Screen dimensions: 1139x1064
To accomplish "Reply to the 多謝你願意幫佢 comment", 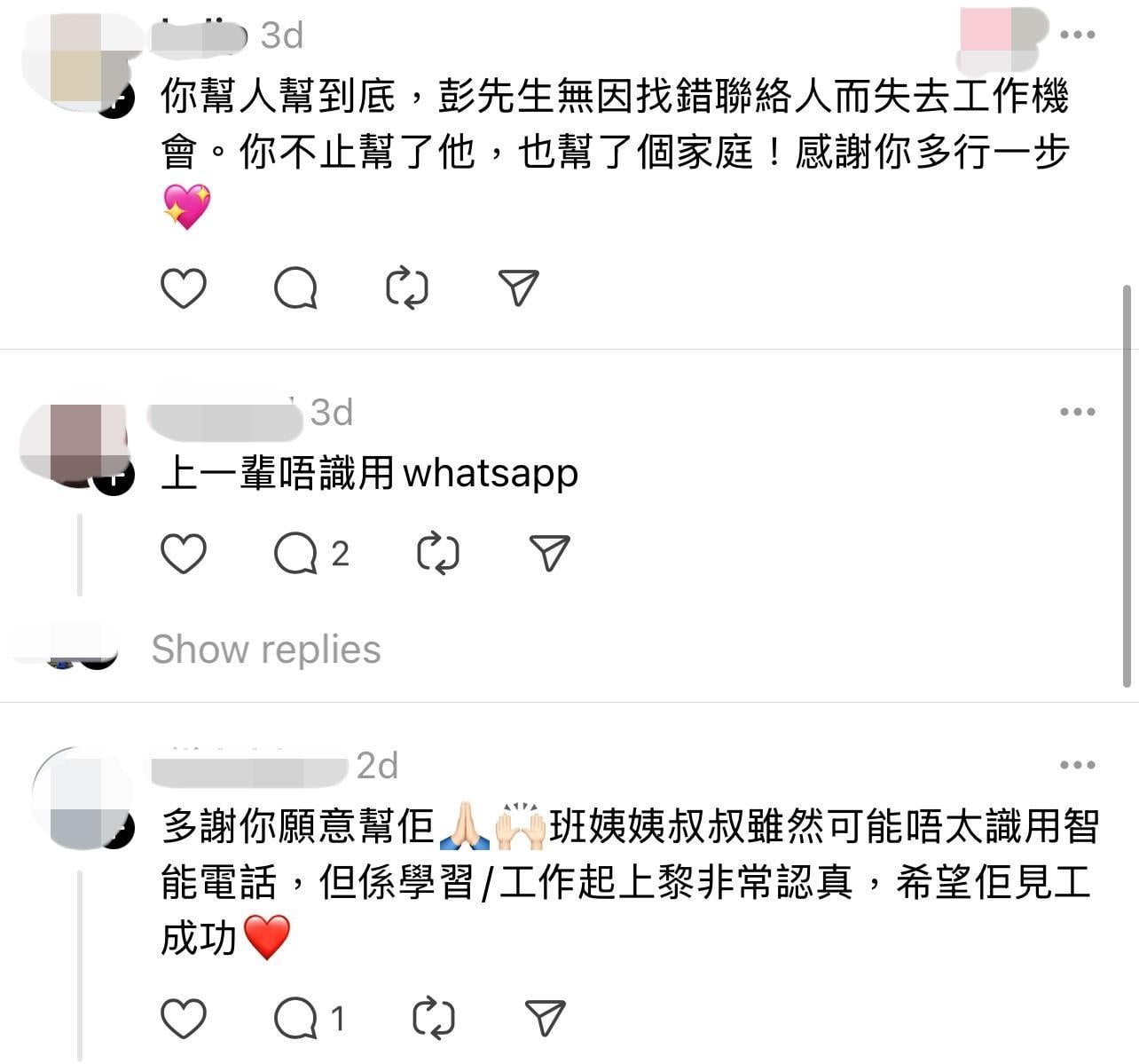I will (x=308, y=1018).
